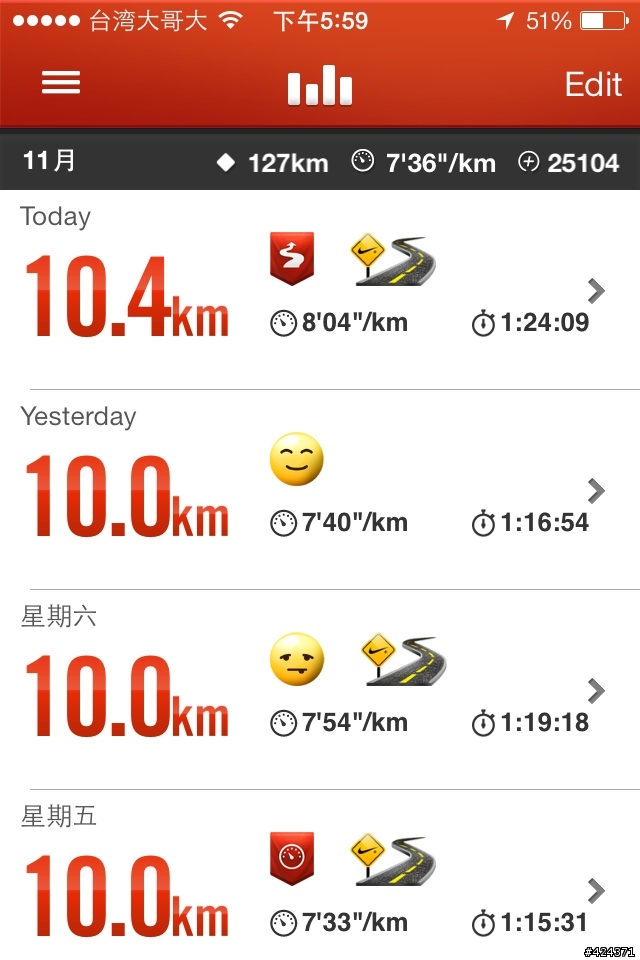Tap the Edit button
The width and height of the screenshot is (640, 960).
(593, 84)
